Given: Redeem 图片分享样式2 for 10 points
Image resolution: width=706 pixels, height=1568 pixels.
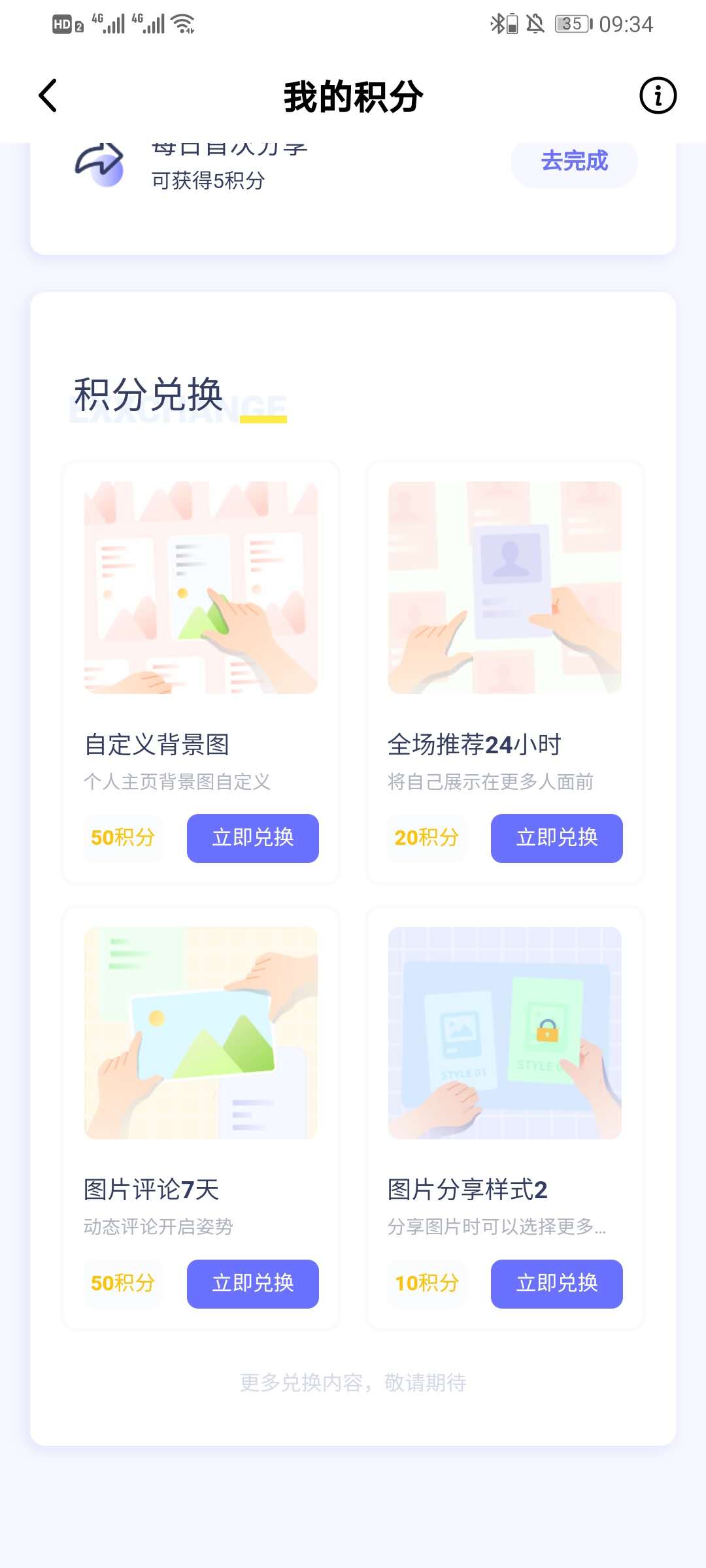Looking at the screenshot, I should click(x=556, y=1284).
